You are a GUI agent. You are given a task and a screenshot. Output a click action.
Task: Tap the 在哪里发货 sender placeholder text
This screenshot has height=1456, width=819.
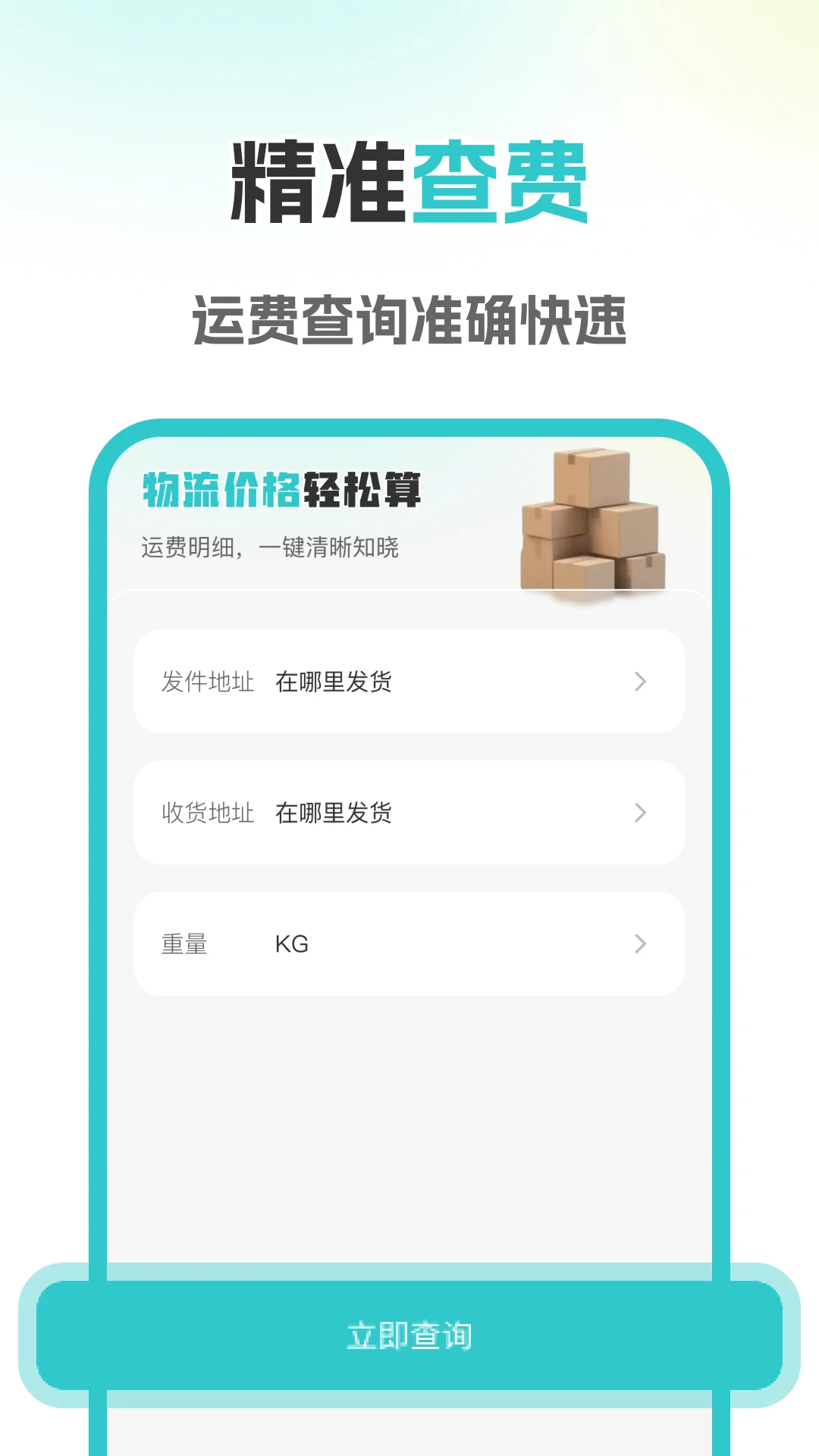tap(336, 680)
